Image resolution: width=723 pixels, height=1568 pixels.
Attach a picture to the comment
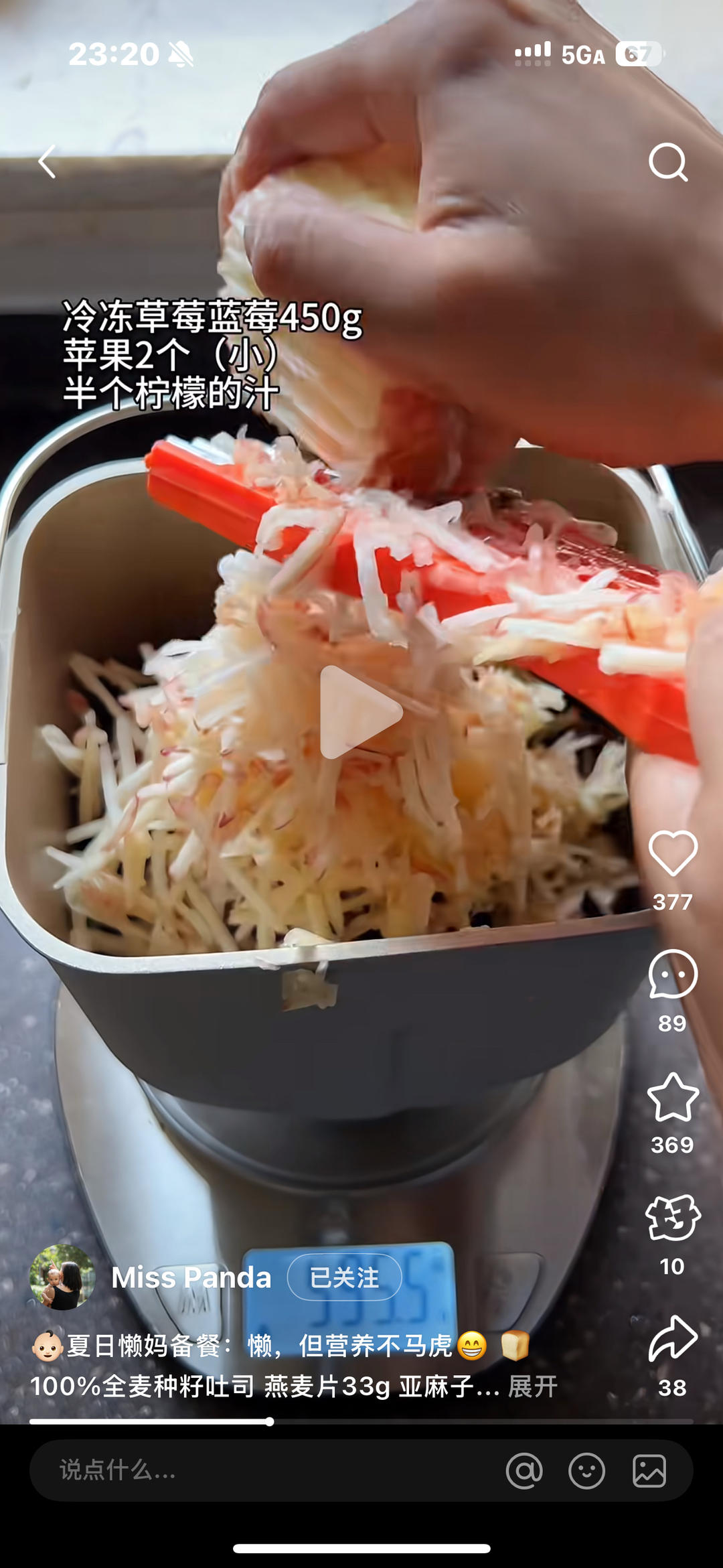coord(649,1471)
